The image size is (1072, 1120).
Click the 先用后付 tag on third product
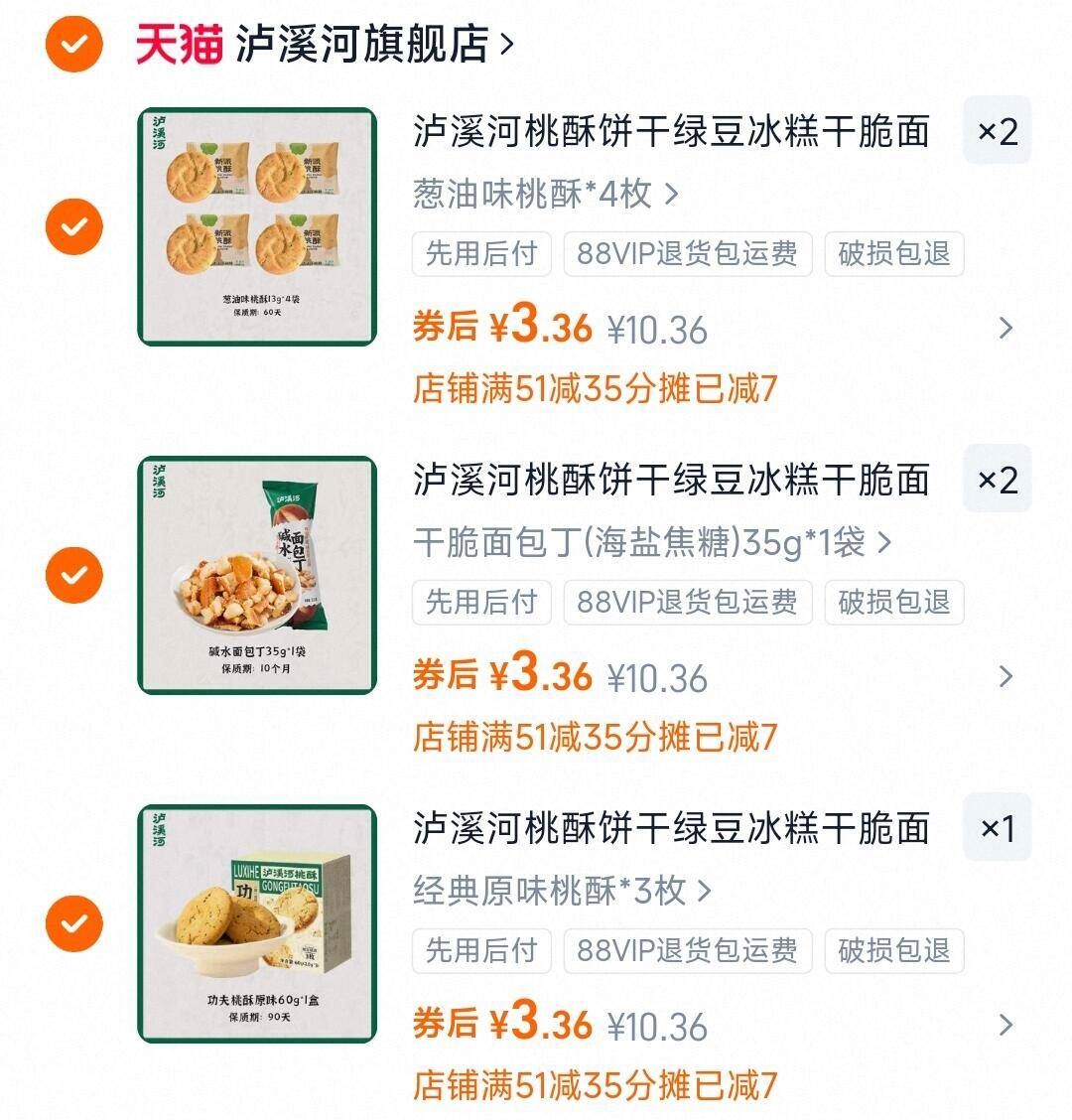tap(480, 950)
